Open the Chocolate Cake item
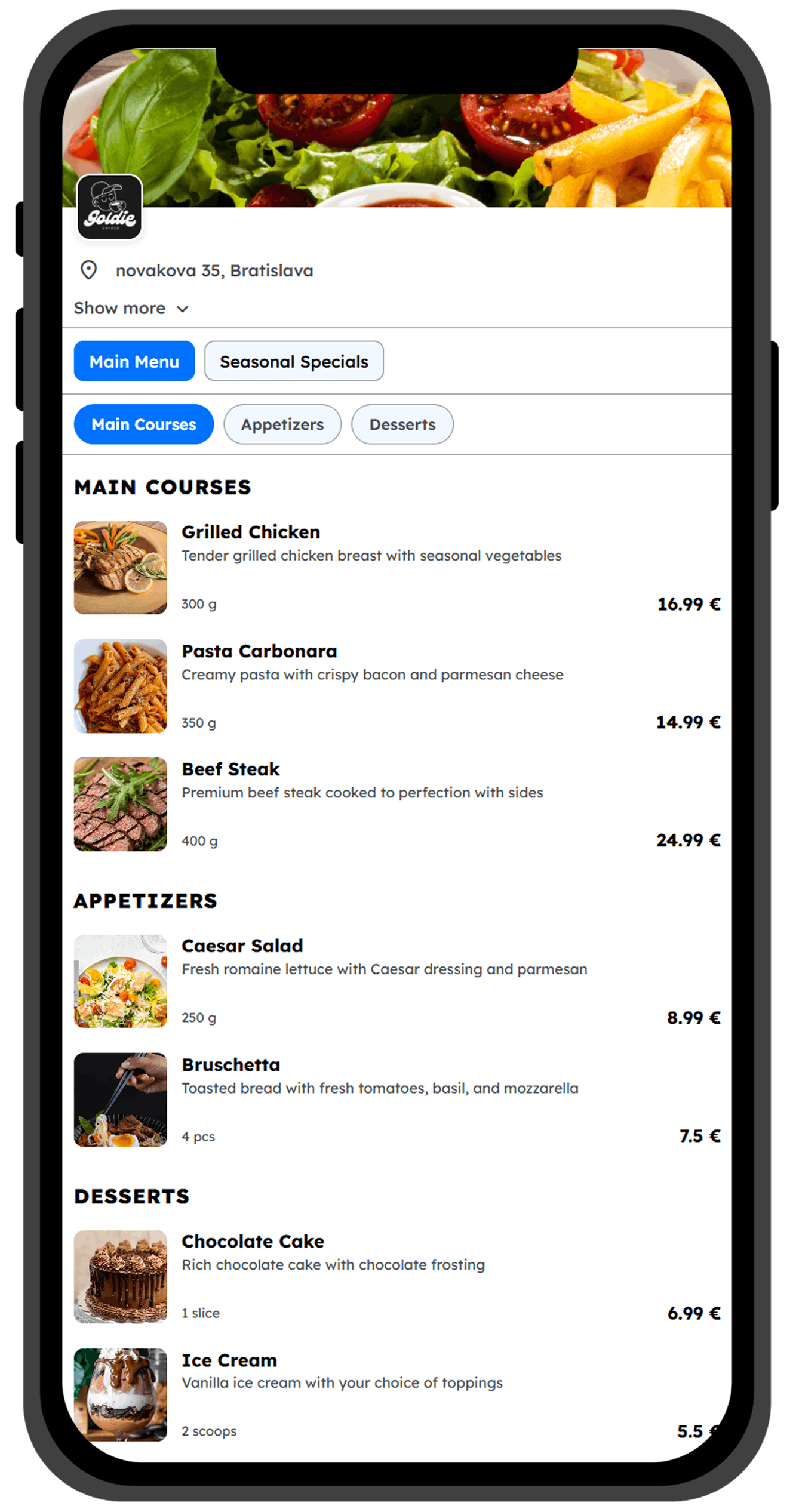 [397, 1277]
